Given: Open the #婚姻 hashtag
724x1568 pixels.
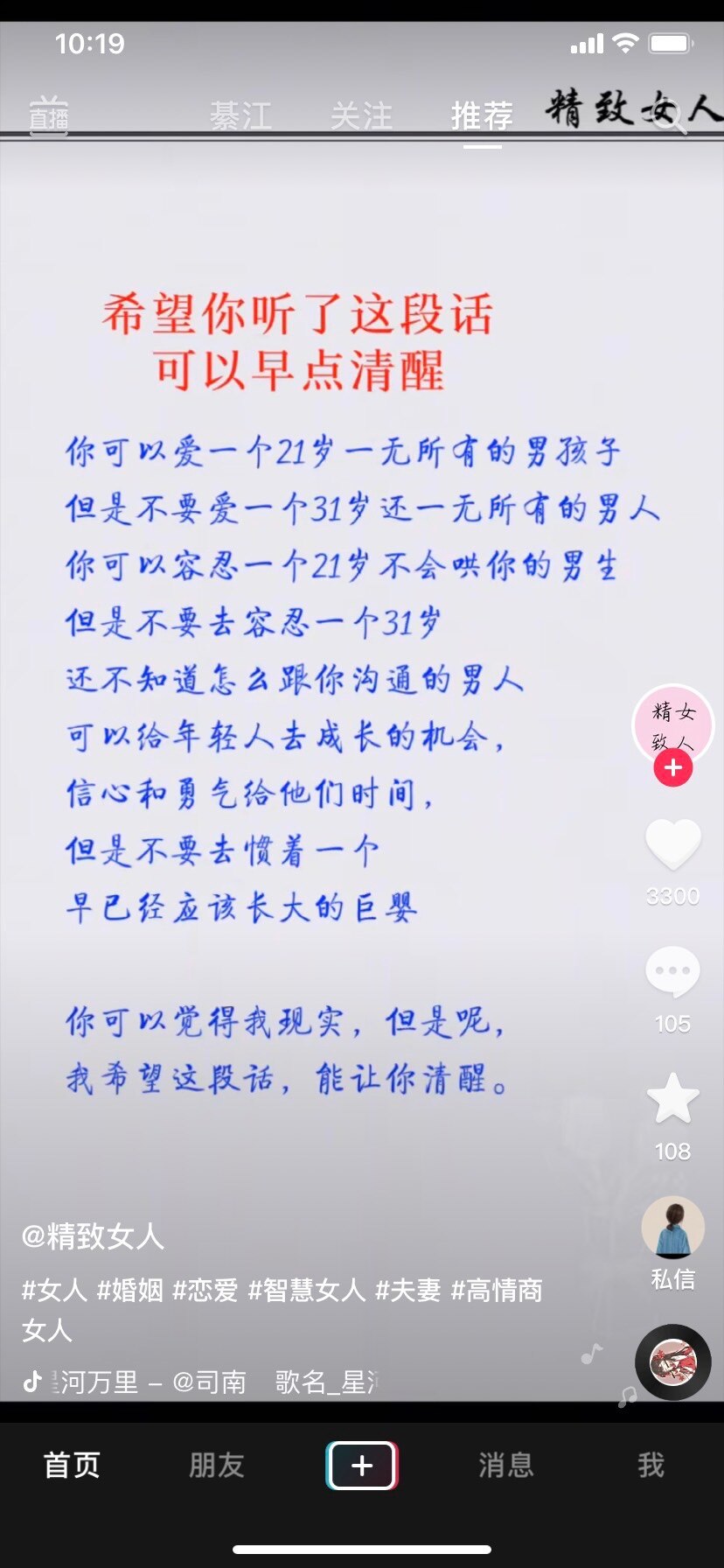Looking at the screenshot, I should click(130, 1290).
